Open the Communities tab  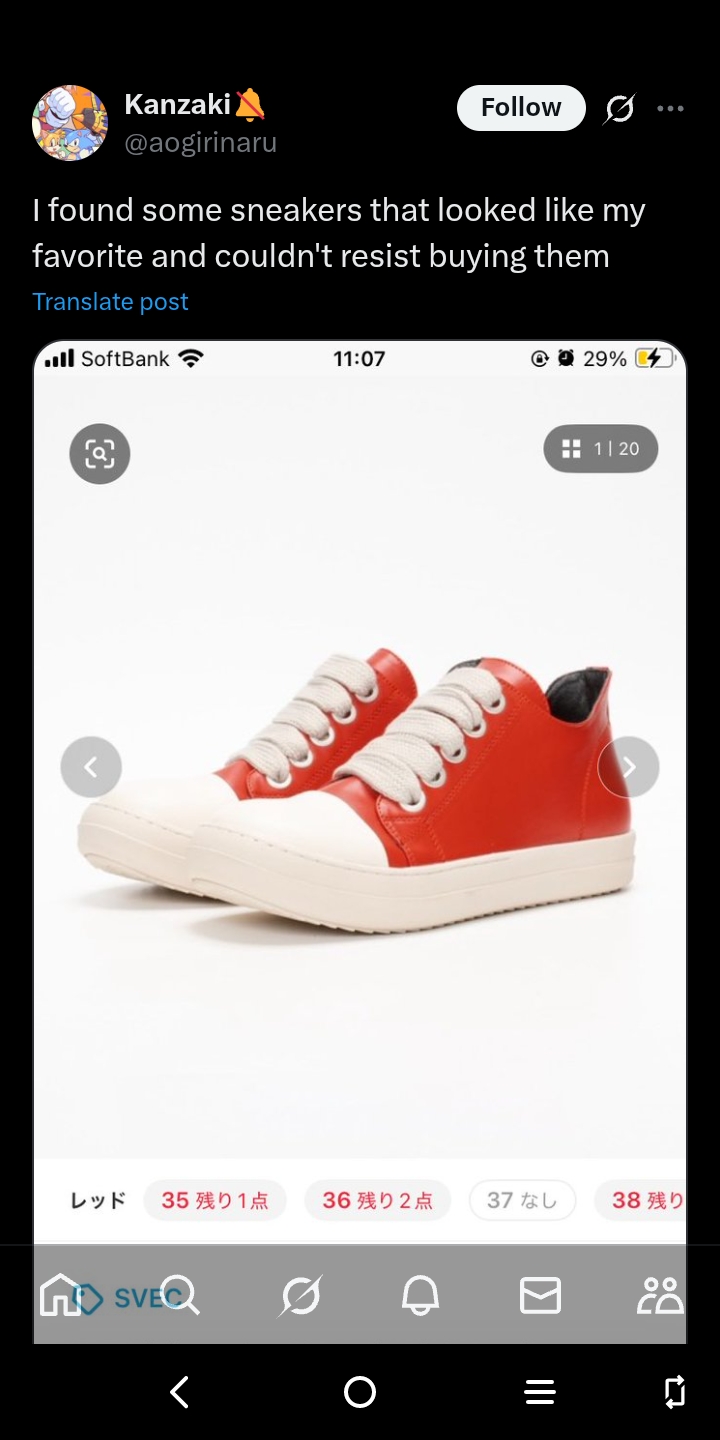[x=660, y=1295]
